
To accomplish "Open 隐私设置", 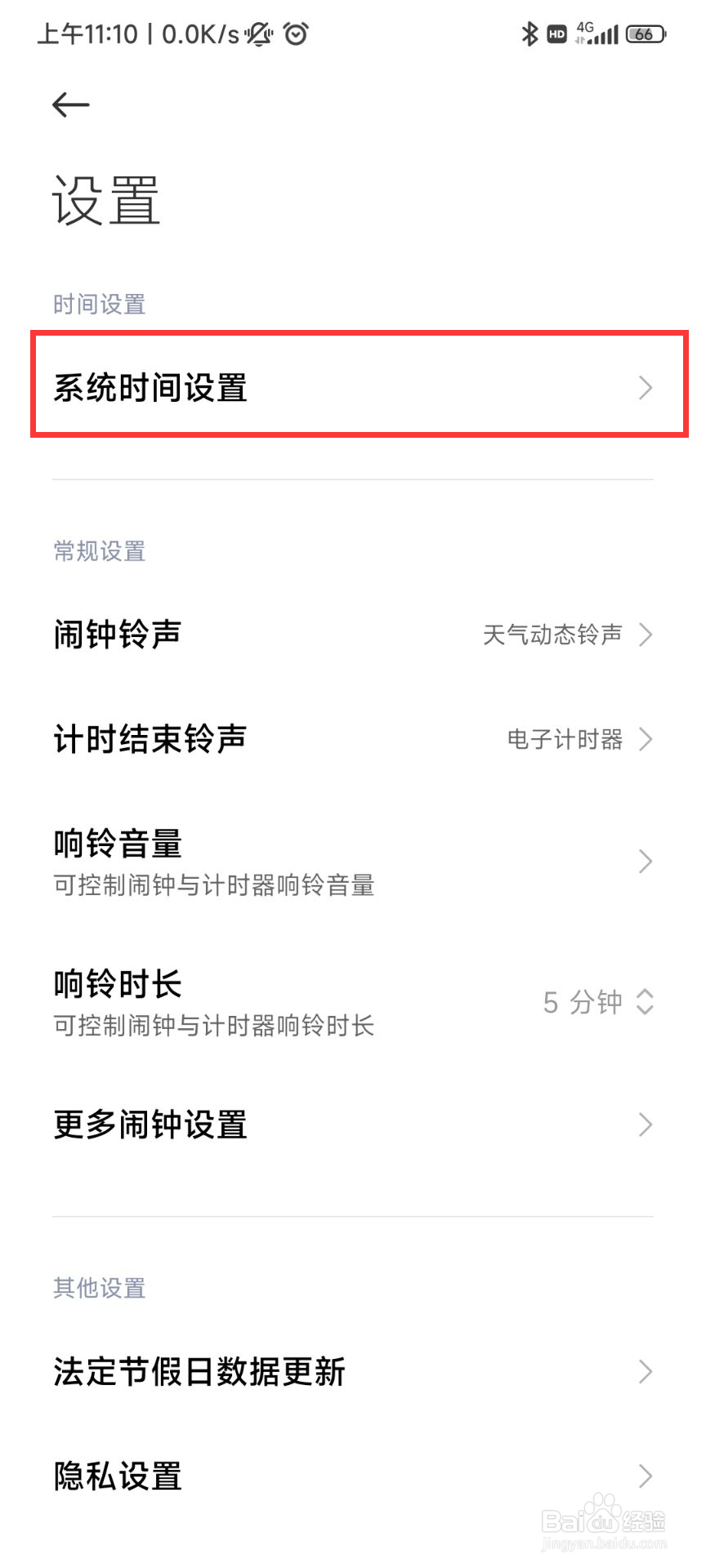I will 353,1476.
